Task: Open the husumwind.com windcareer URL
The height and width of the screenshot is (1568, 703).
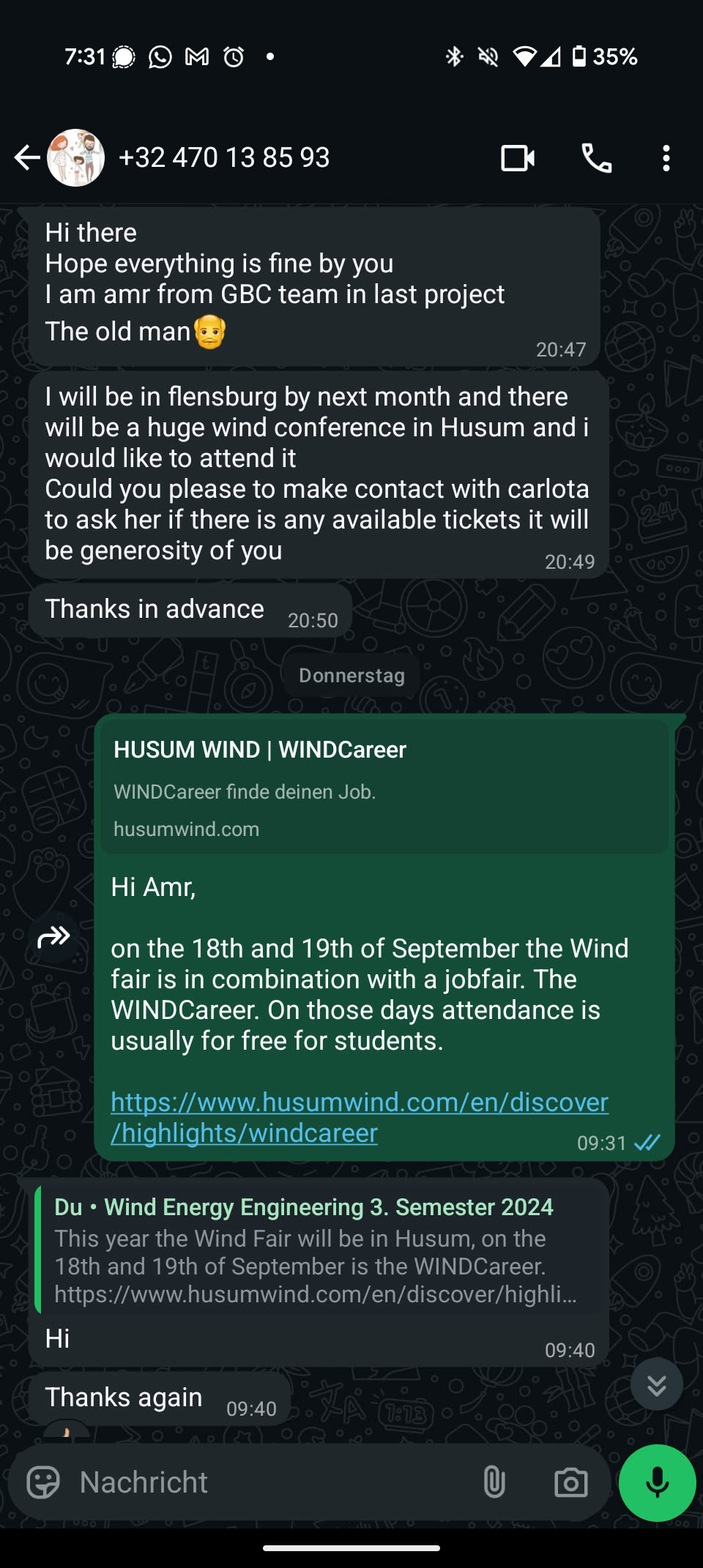Action: (359, 1117)
